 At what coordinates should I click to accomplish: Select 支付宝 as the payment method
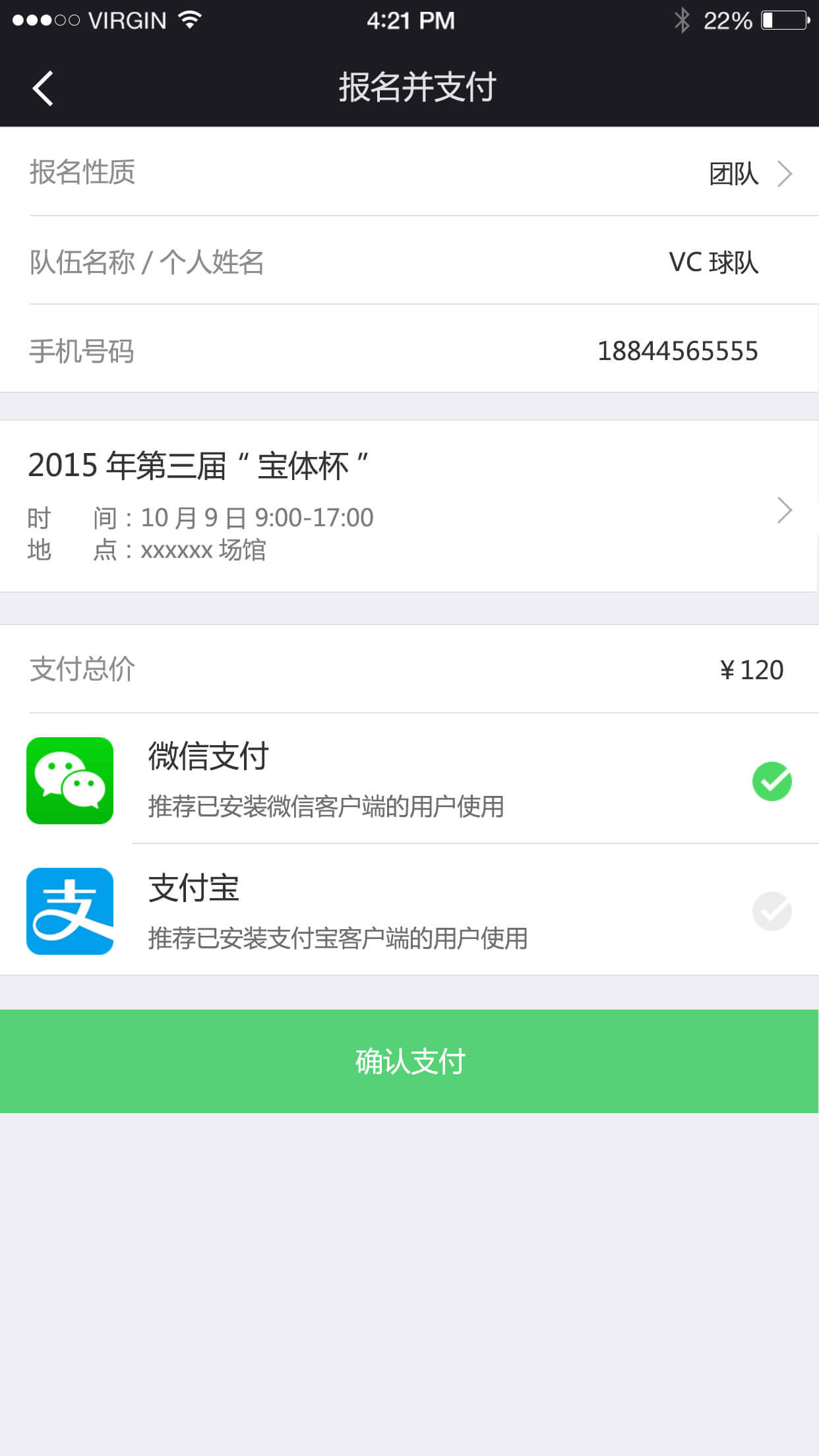[x=409, y=911]
